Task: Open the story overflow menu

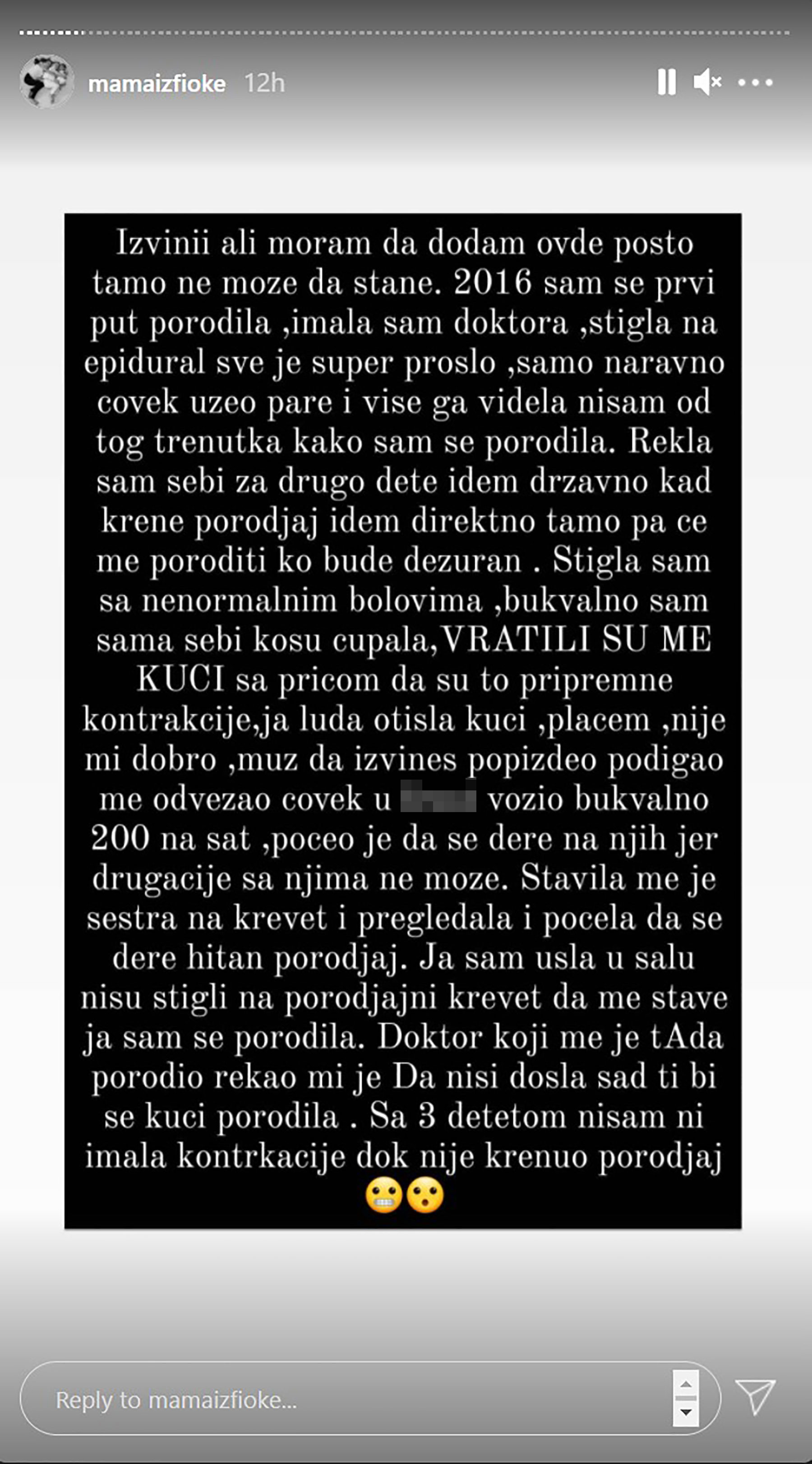Action: point(755,83)
